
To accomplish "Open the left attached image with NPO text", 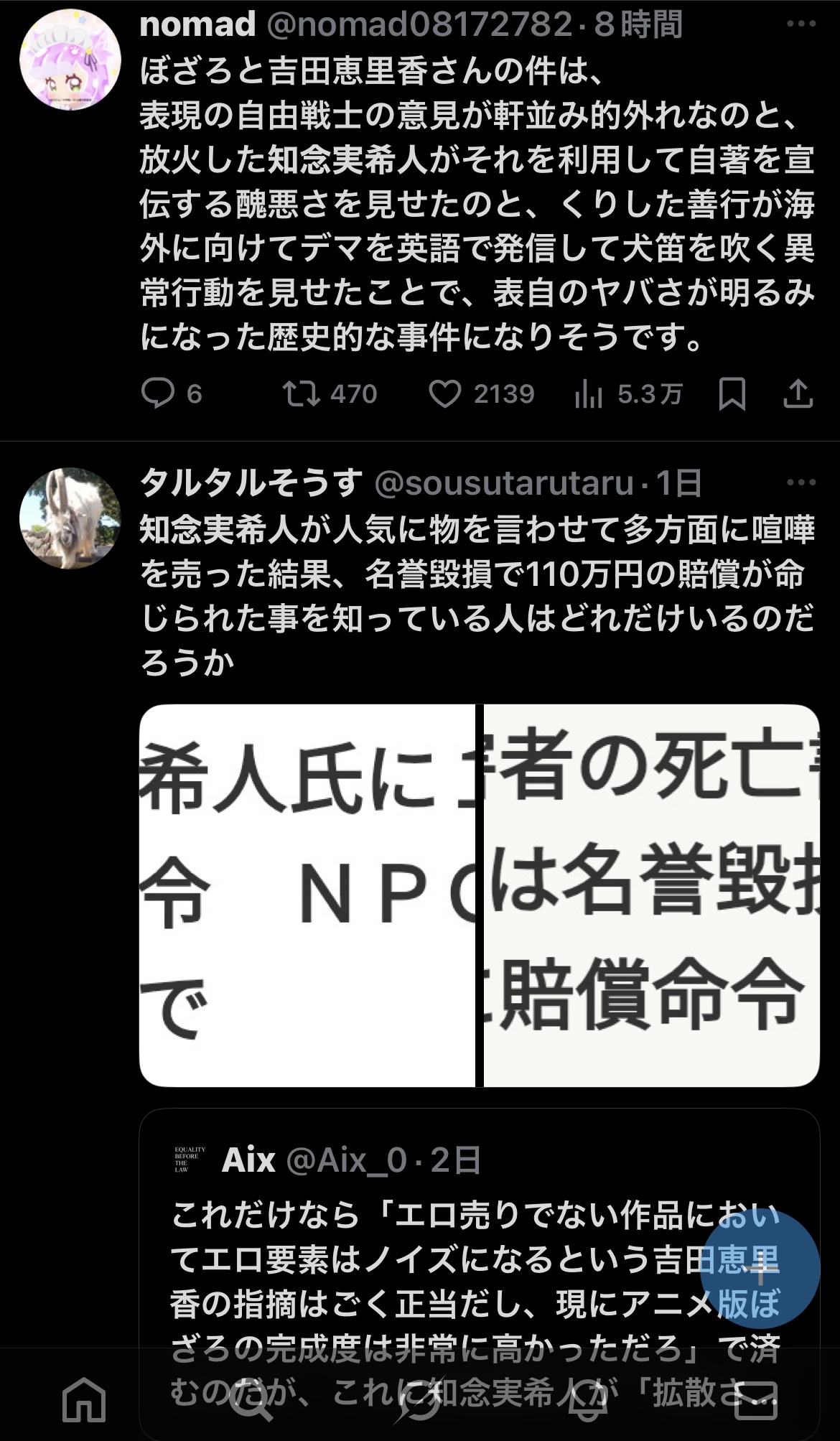I will click(307, 895).
